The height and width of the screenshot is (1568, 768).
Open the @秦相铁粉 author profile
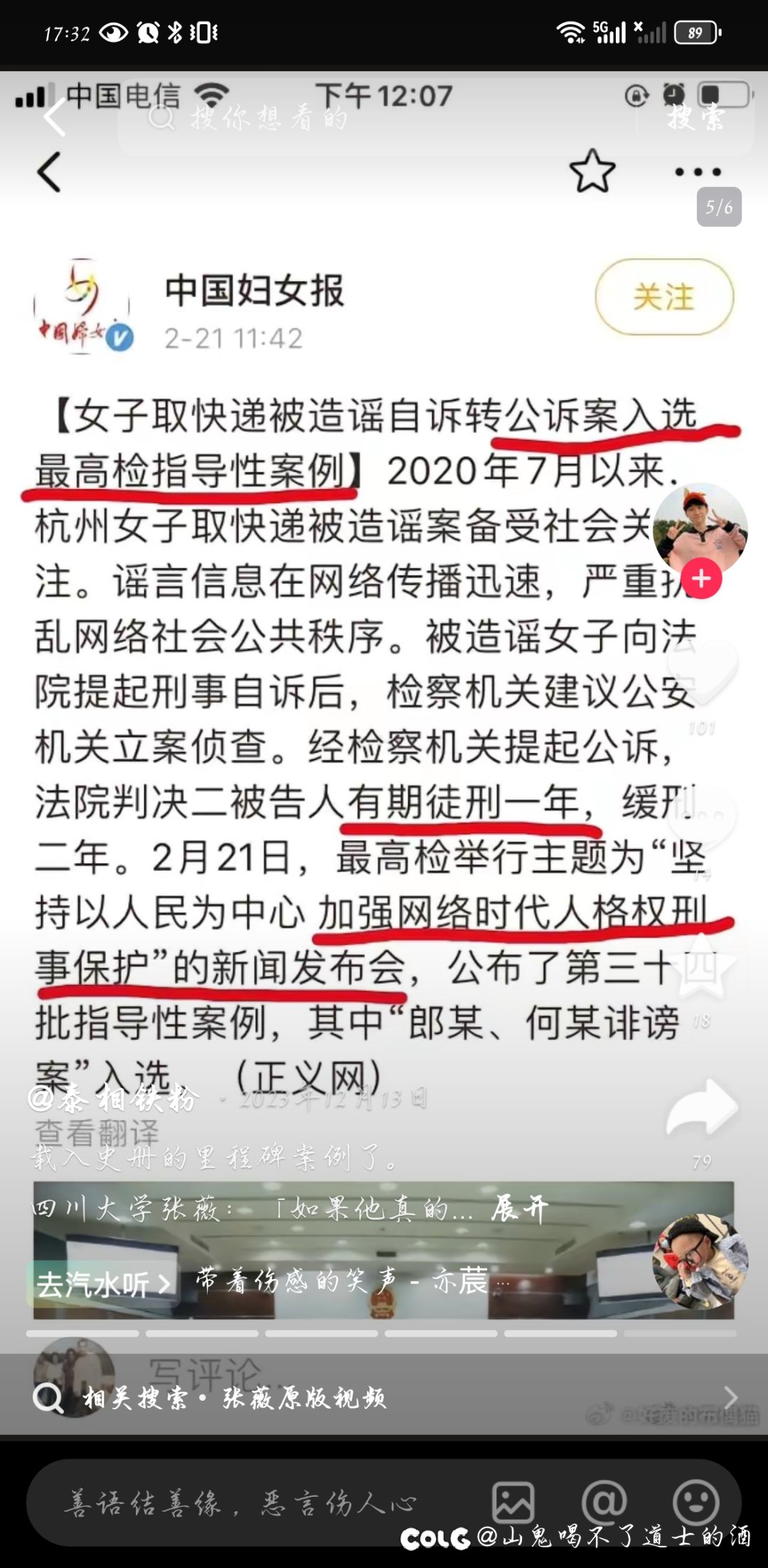[x=112, y=1099]
